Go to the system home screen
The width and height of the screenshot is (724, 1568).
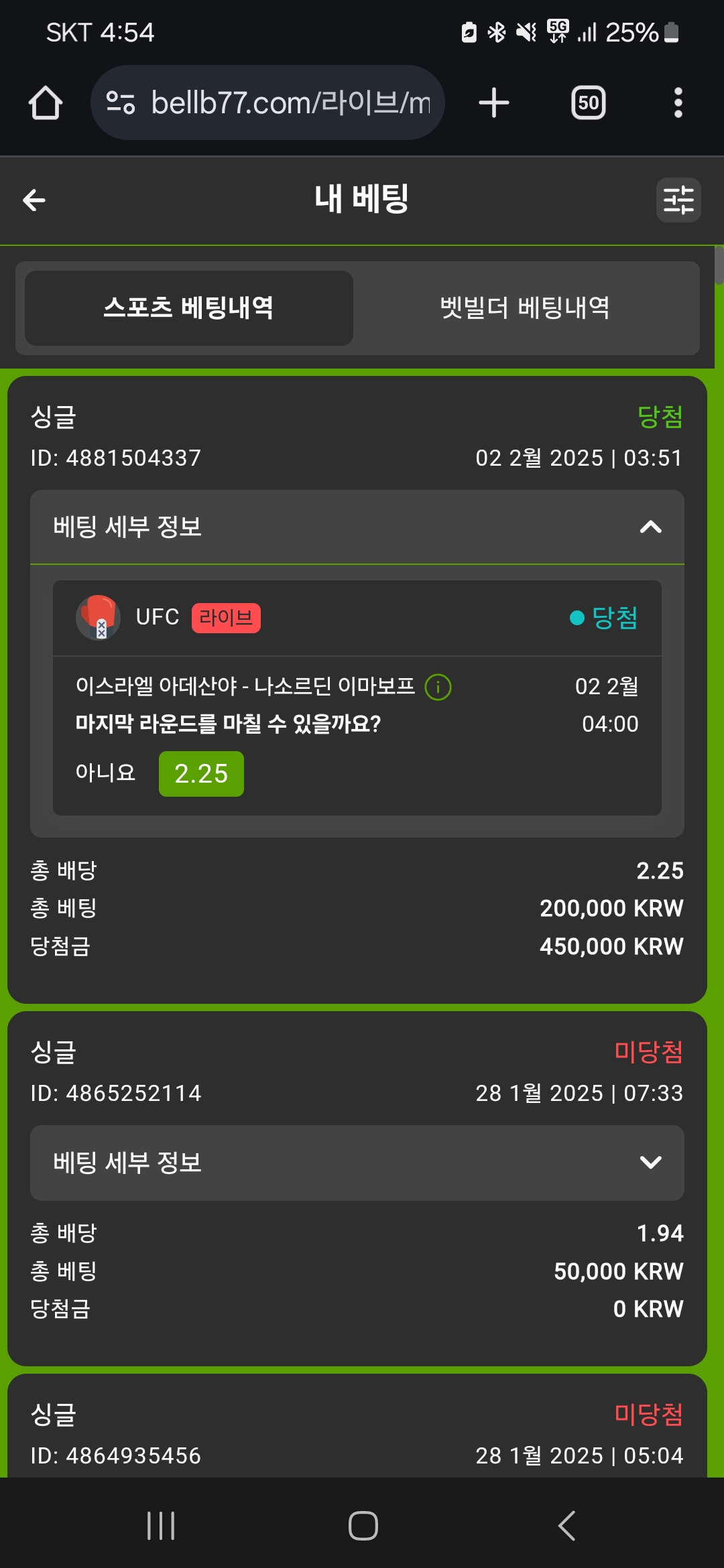363,1526
